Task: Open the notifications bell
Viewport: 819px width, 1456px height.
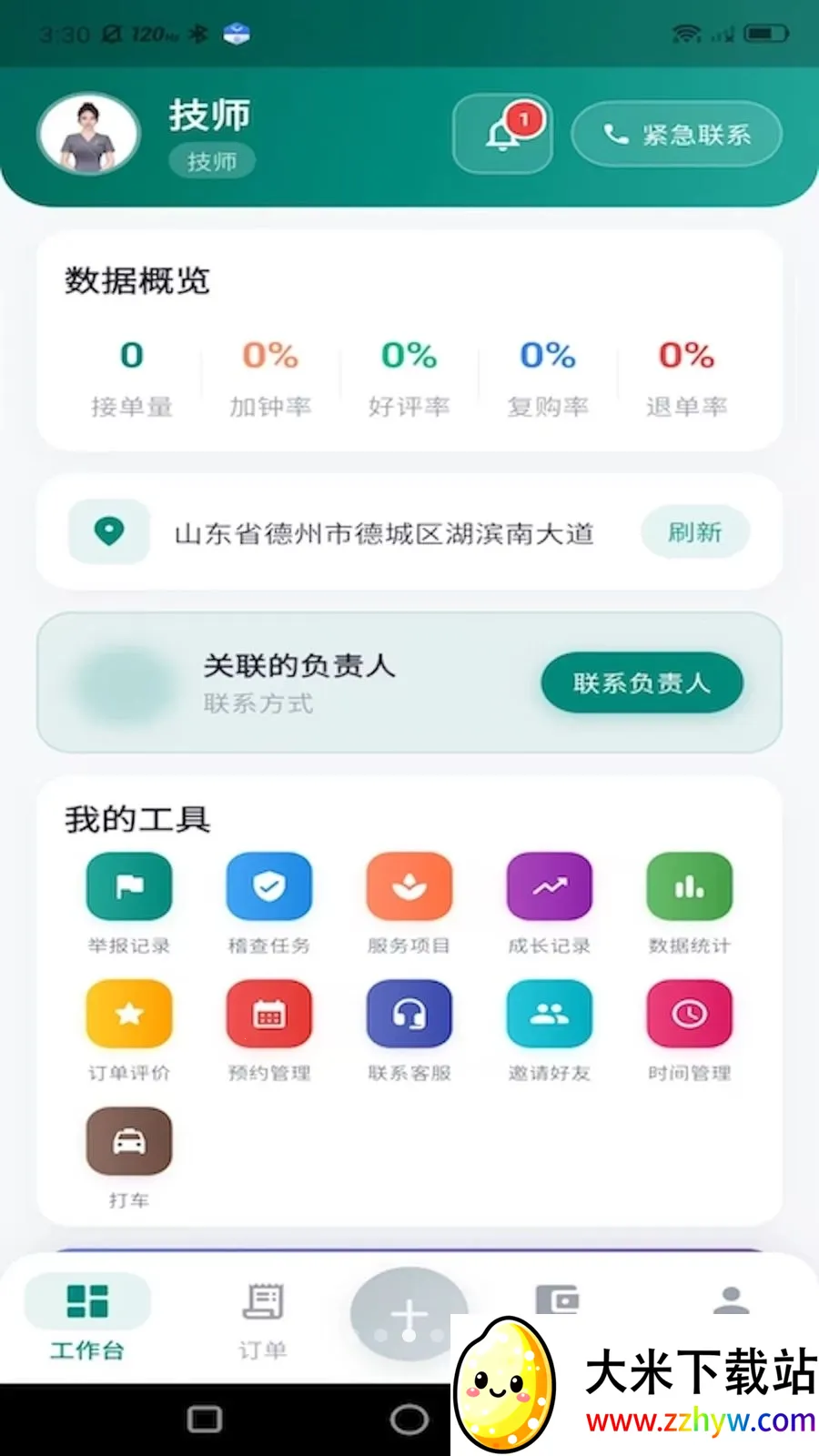Action: click(502, 135)
